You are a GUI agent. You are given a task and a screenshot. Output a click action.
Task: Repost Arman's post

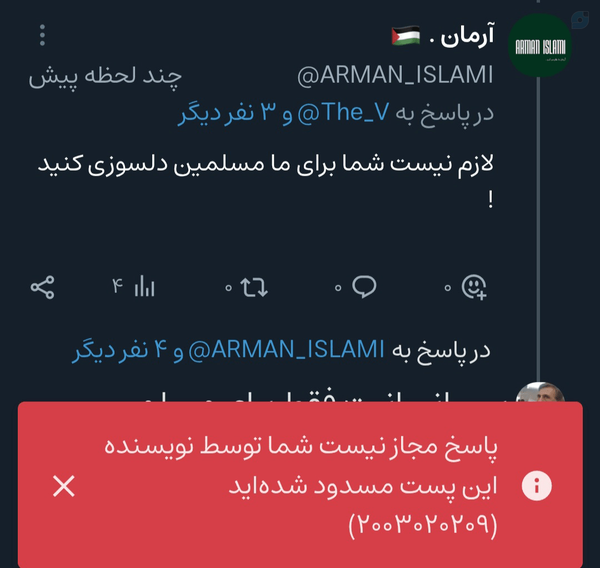(254, 287)
